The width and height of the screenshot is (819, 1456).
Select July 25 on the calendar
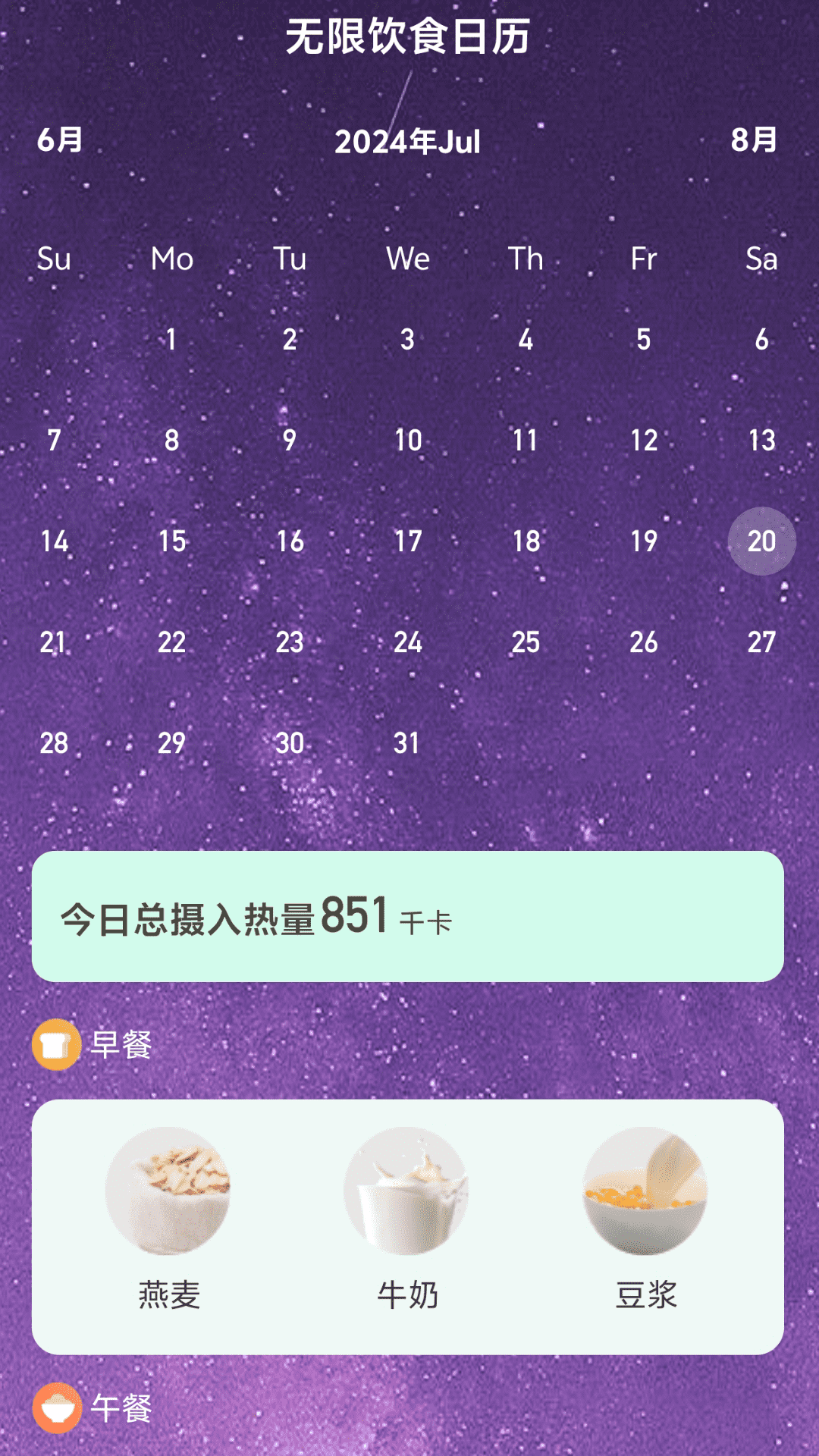coord(526,642)
